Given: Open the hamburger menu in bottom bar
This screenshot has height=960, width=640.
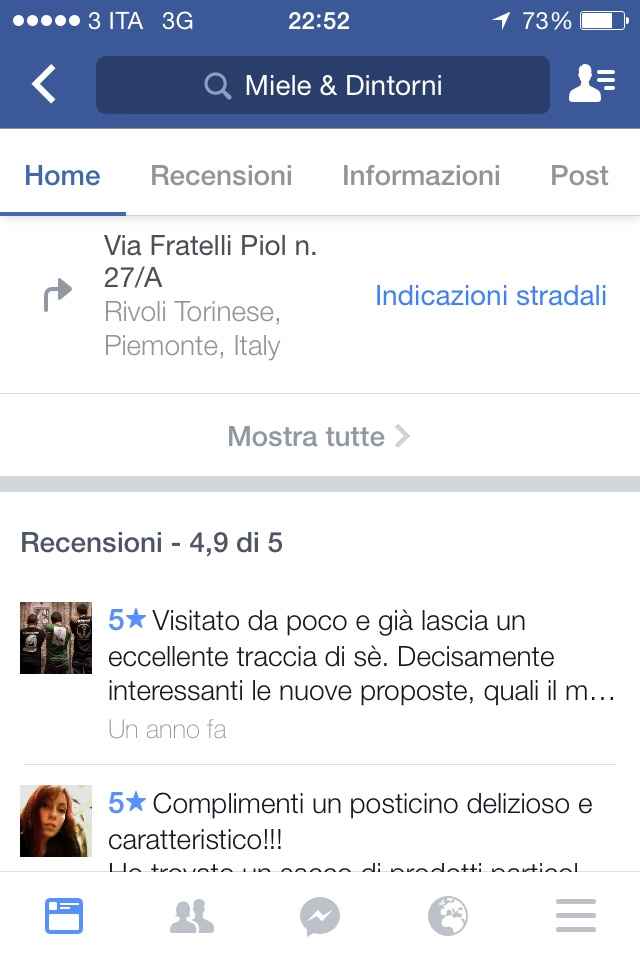Looking at the screenshot, I should click(575, 916).
